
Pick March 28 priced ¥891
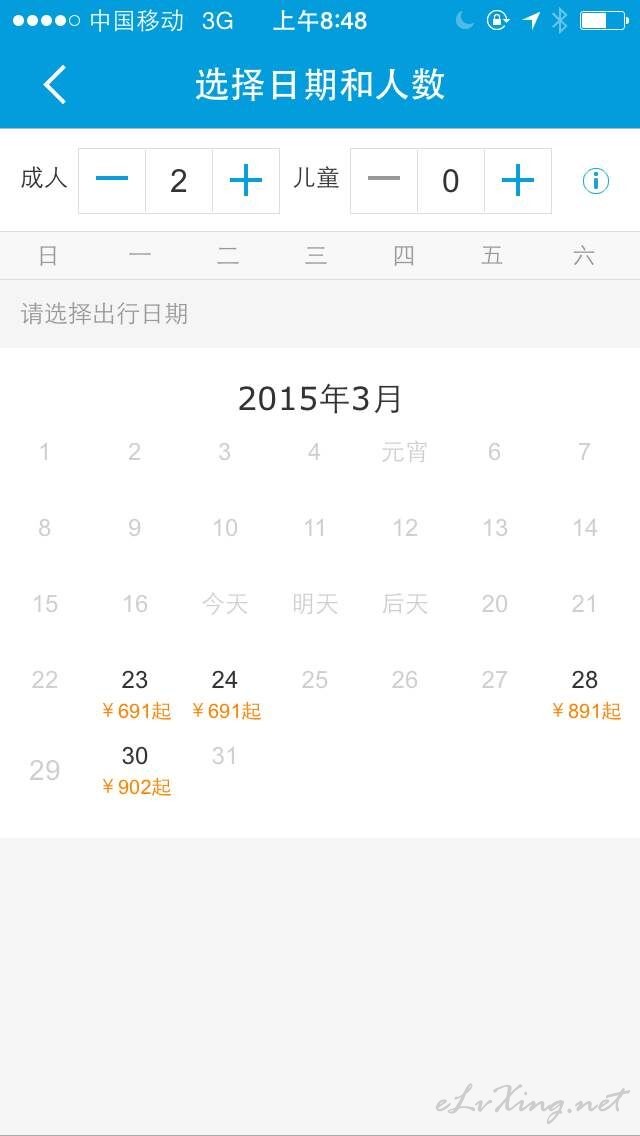585,694
